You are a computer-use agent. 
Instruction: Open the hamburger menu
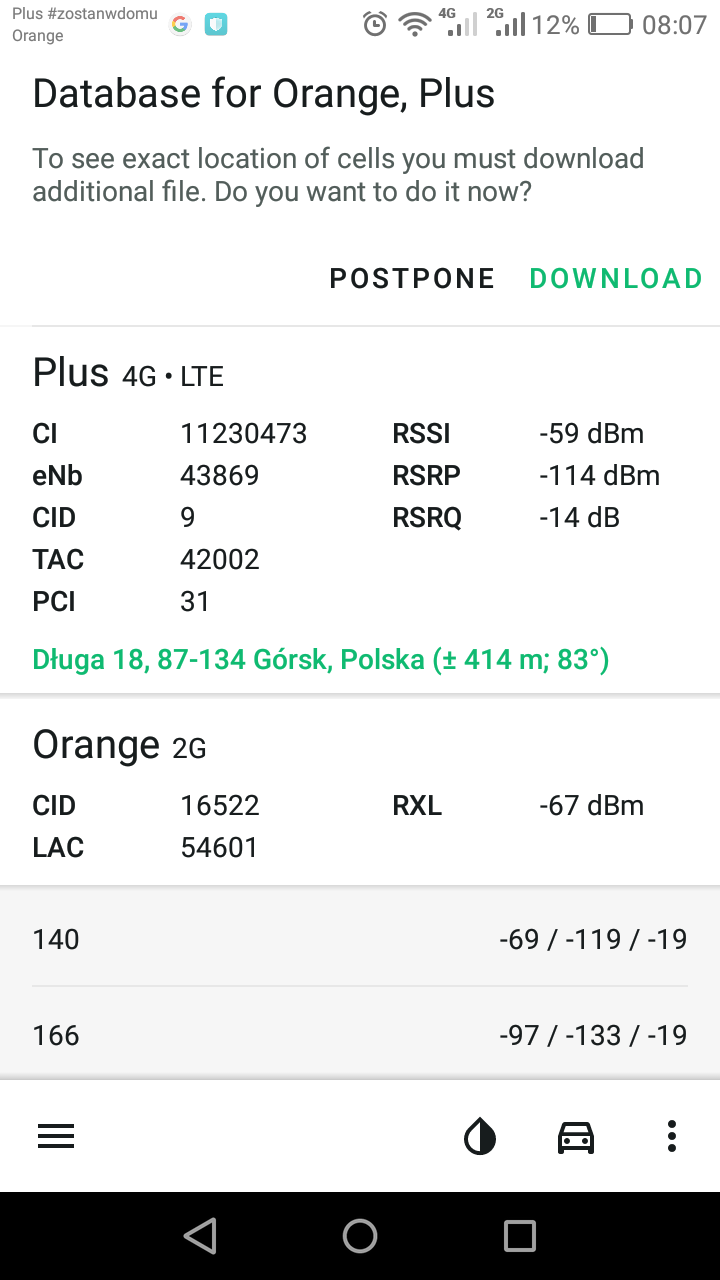pyautogui.click(x=56, y=1136)
